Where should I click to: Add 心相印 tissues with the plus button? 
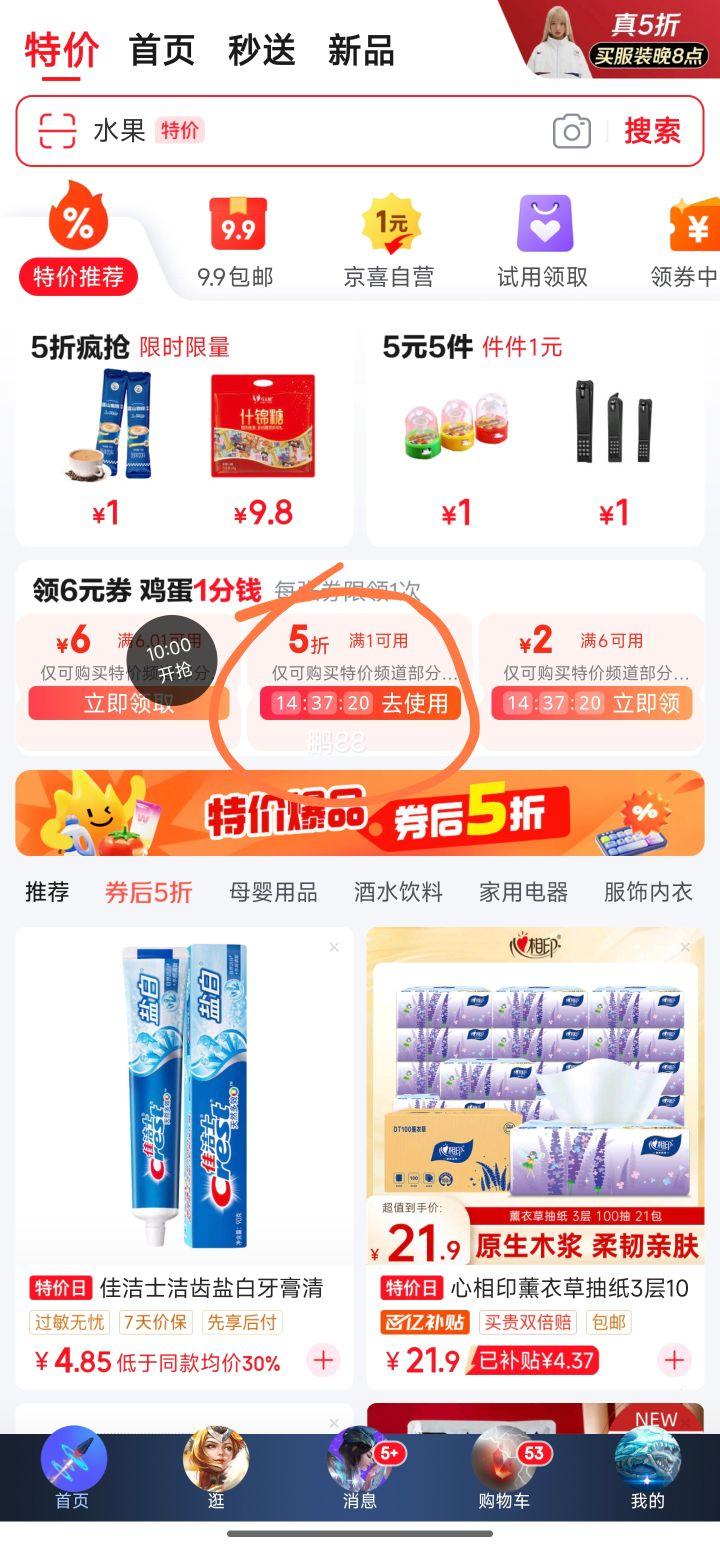click(675, 1360)
